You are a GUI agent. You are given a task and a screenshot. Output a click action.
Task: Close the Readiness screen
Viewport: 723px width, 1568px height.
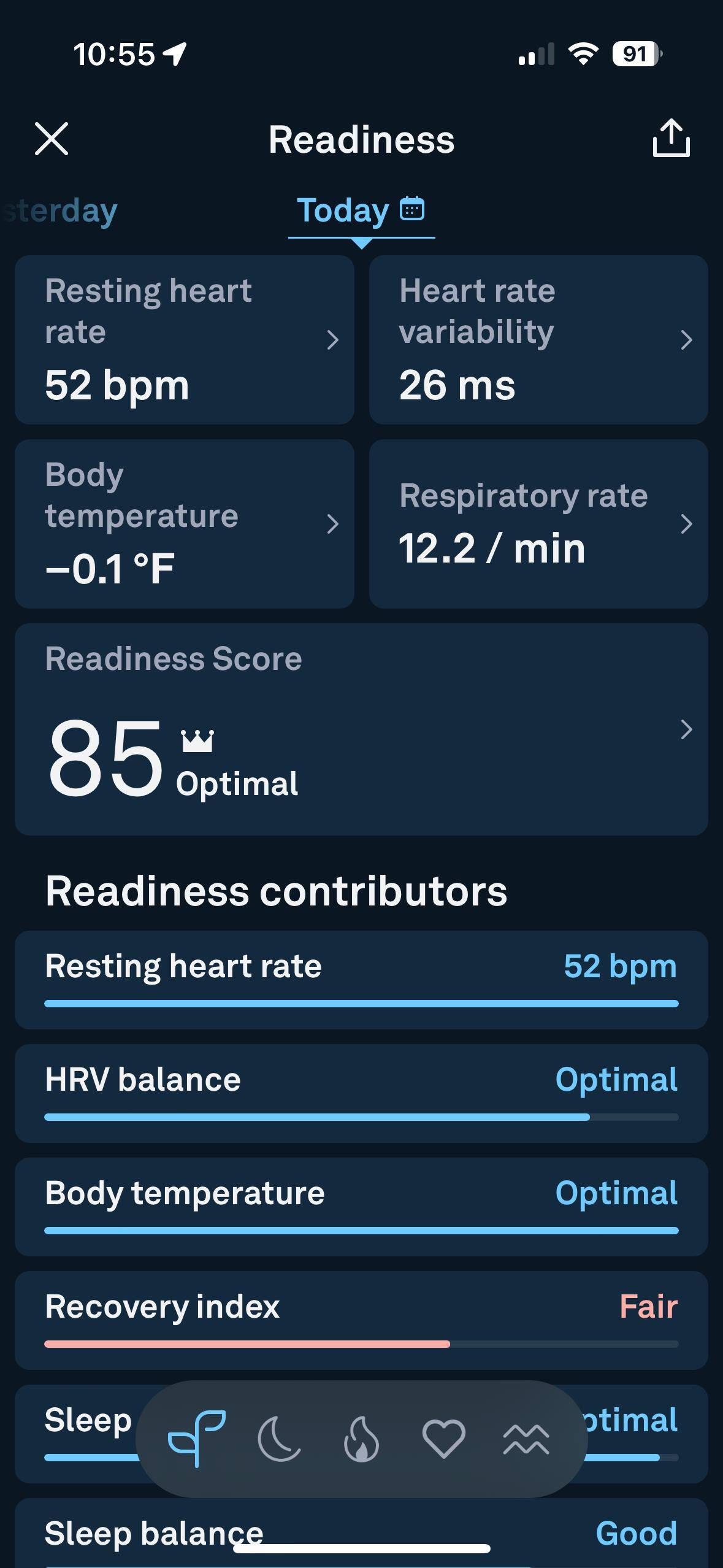pos(52,139)
